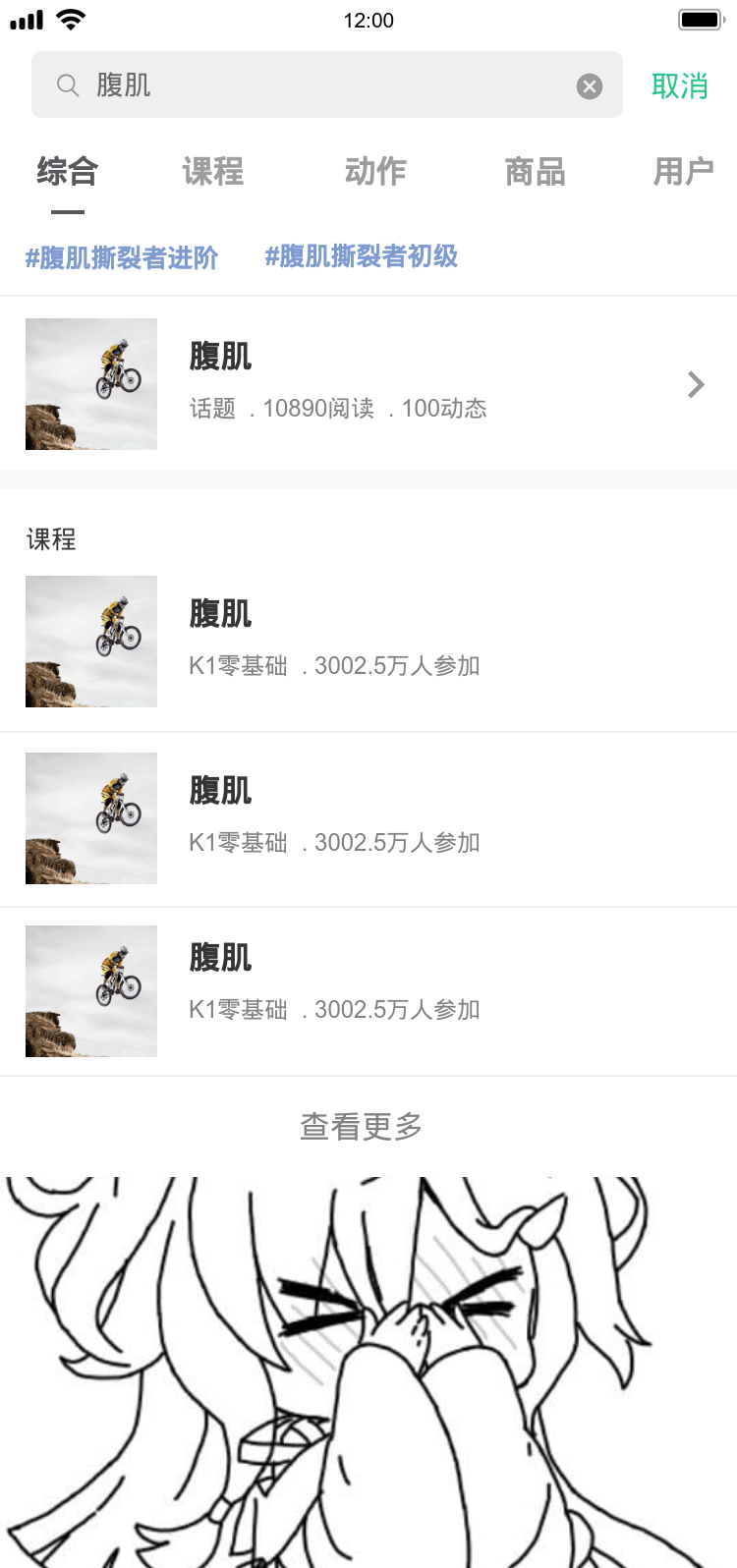Image resolution: width=737 pixels, height=1568 pixels.
Task: Open hashtag #腹肌撕裂者进阶
Action: point(122,257)
